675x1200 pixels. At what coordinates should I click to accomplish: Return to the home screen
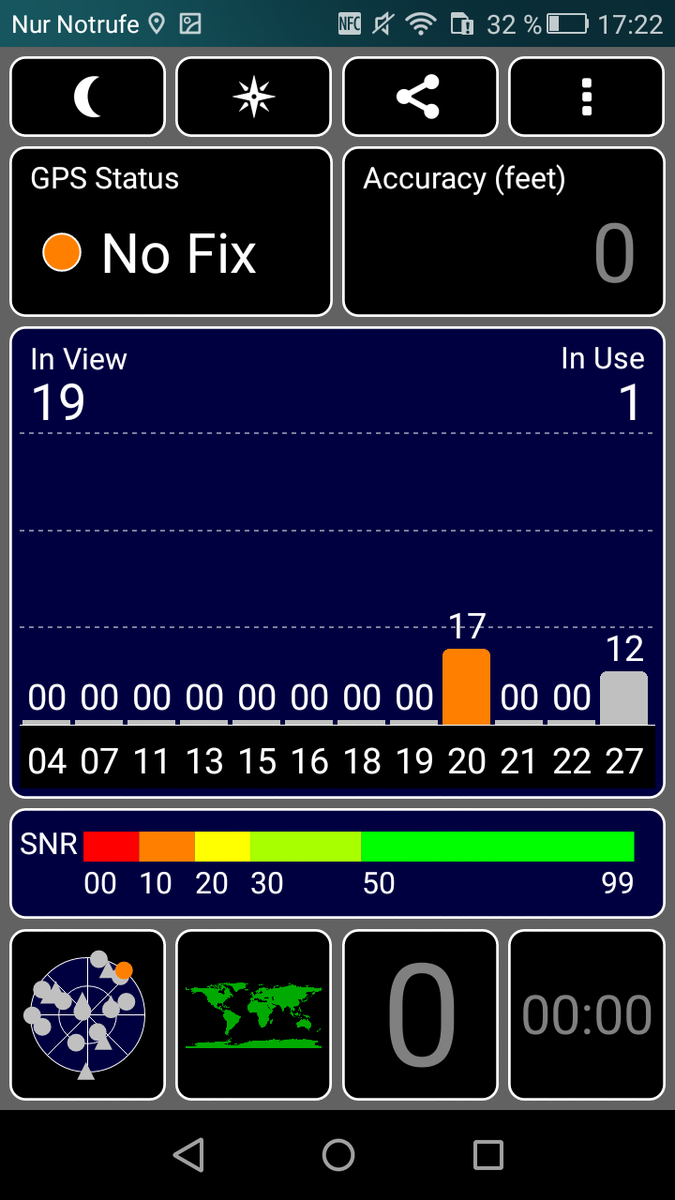338,1155
